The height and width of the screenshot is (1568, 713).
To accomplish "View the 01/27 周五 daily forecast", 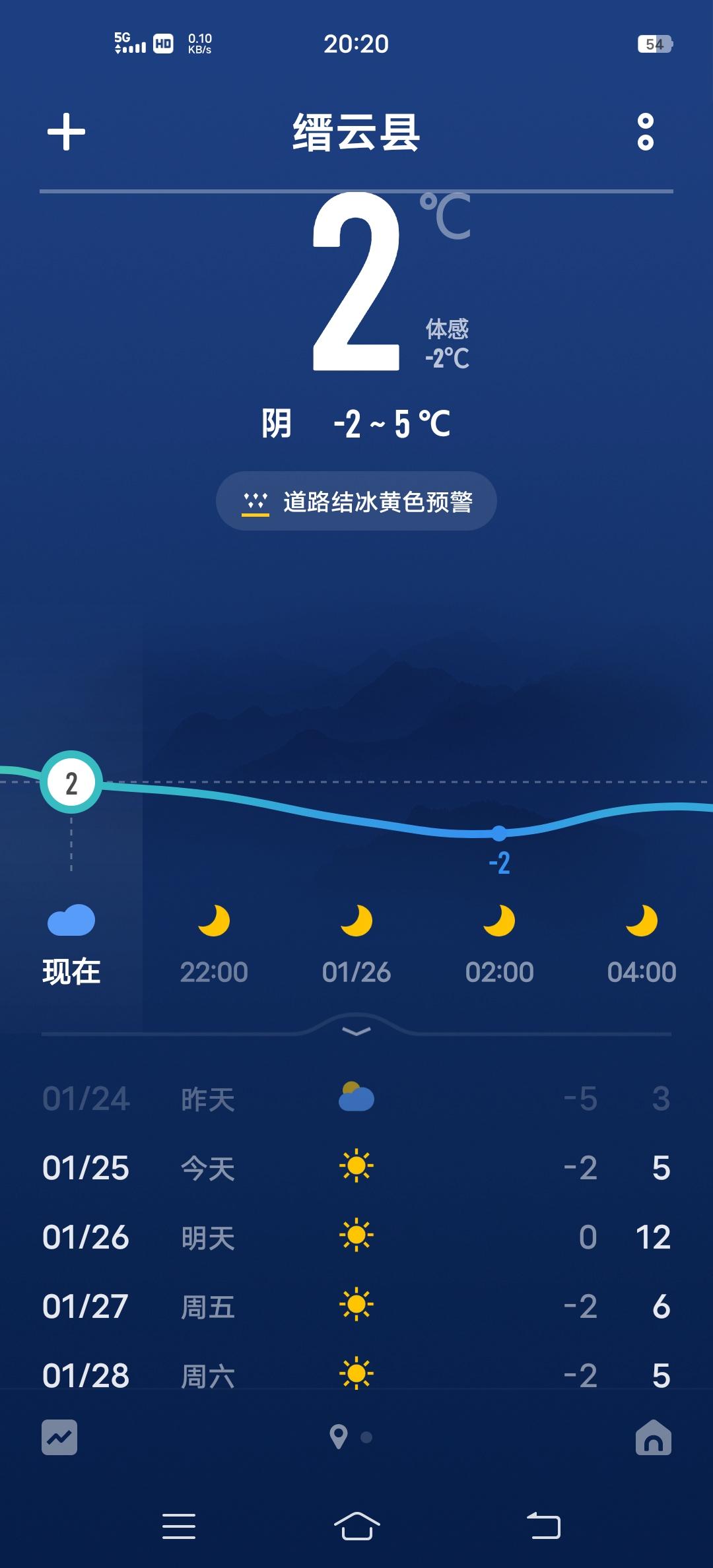I will pos(356,1305).
